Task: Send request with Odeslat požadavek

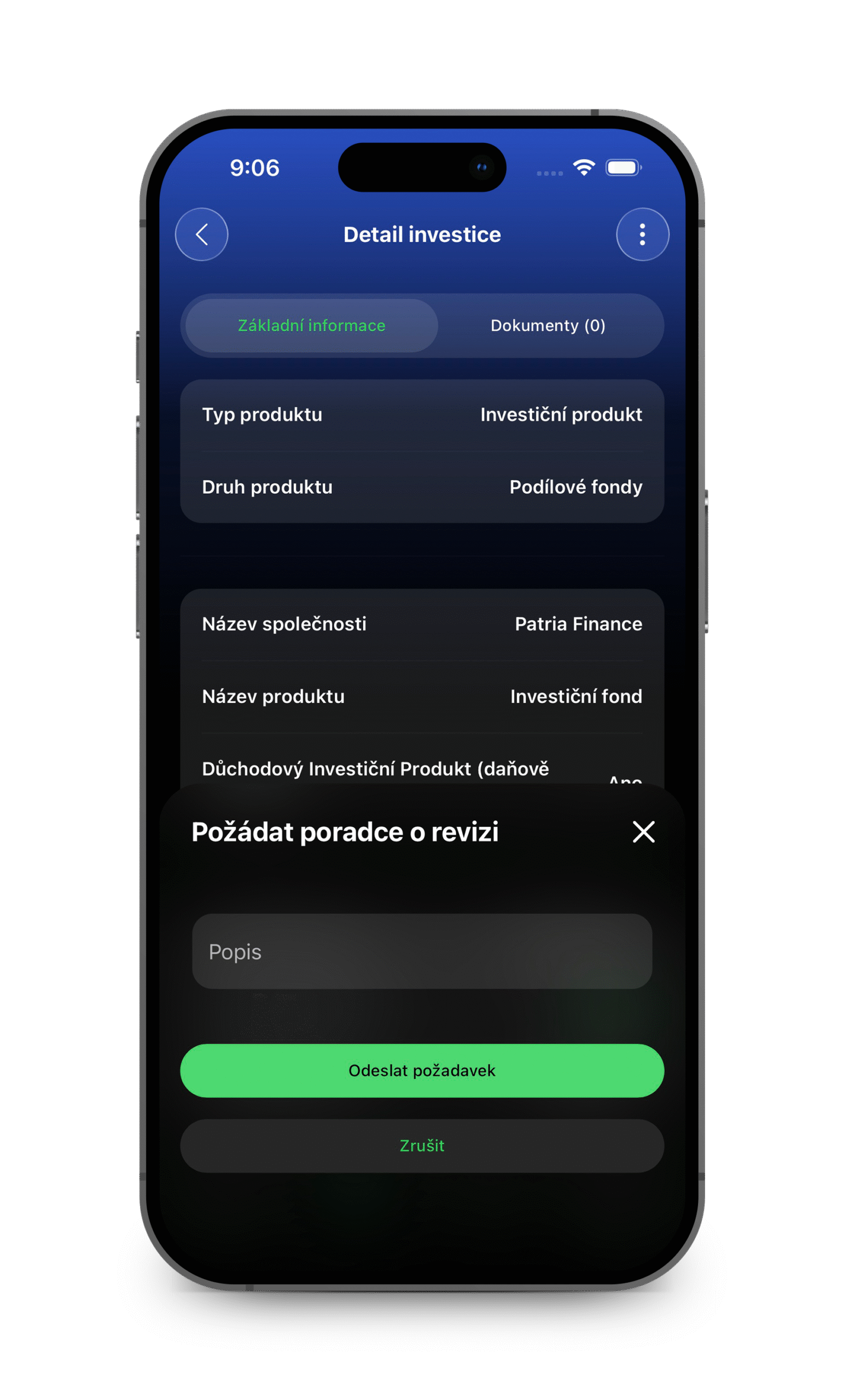Action: point(422,1070)
